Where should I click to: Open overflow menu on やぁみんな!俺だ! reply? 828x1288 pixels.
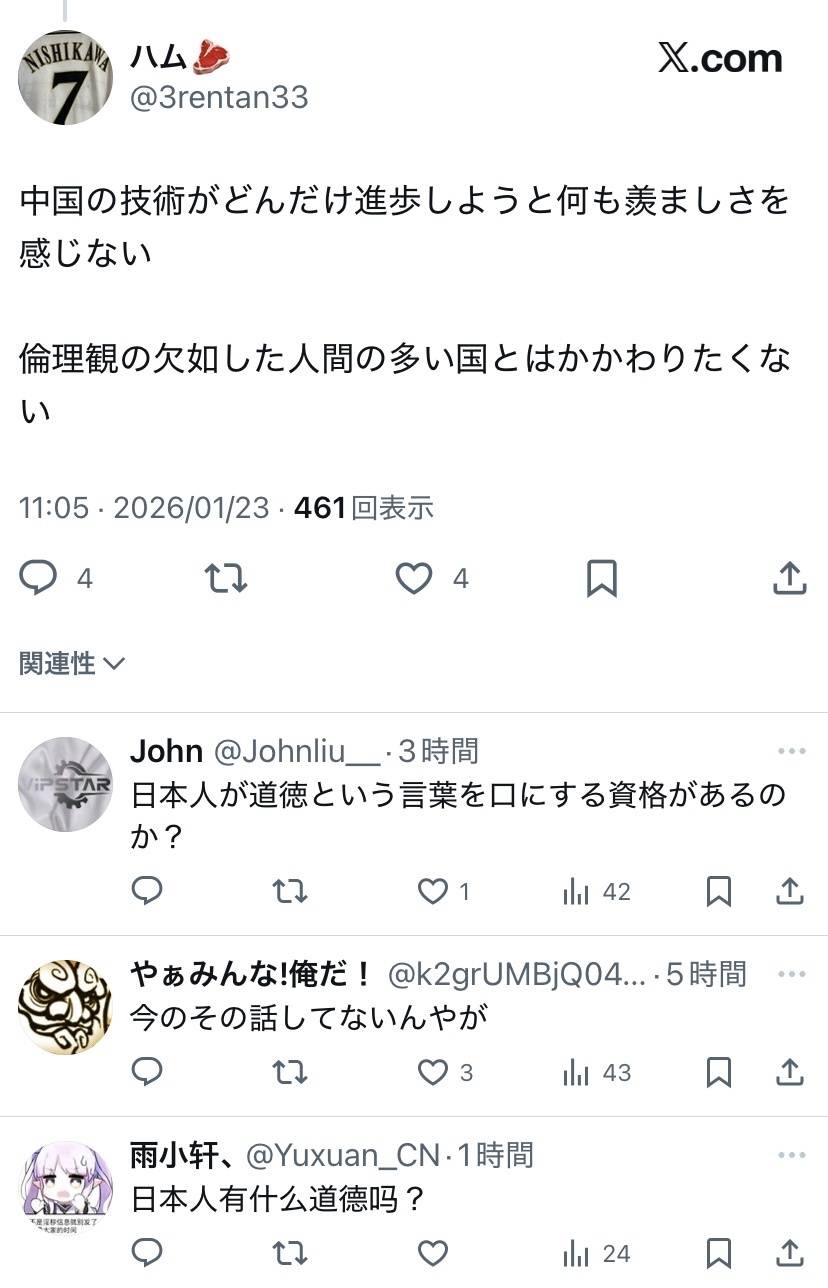(x=791, y=973)
